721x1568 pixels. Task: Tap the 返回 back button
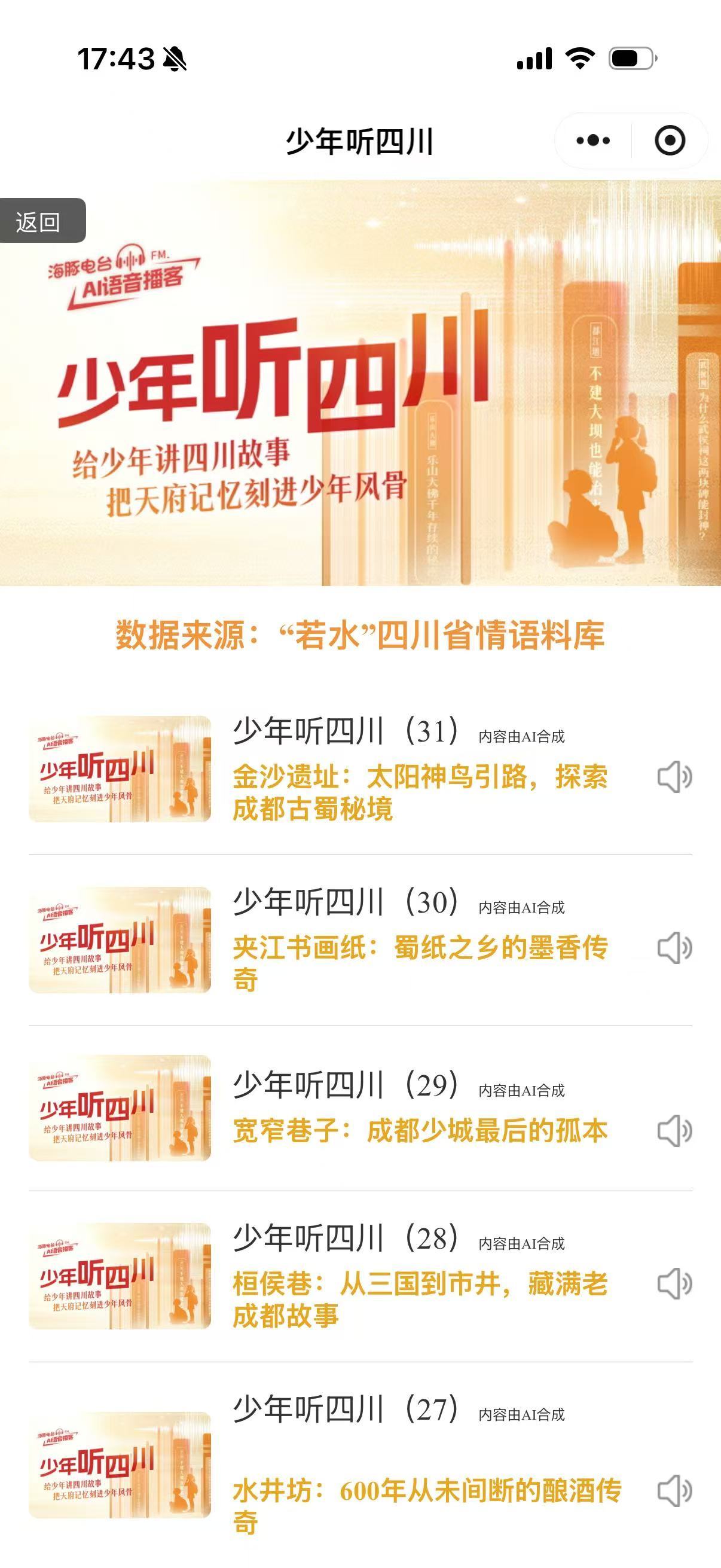[x=39, y=221]
